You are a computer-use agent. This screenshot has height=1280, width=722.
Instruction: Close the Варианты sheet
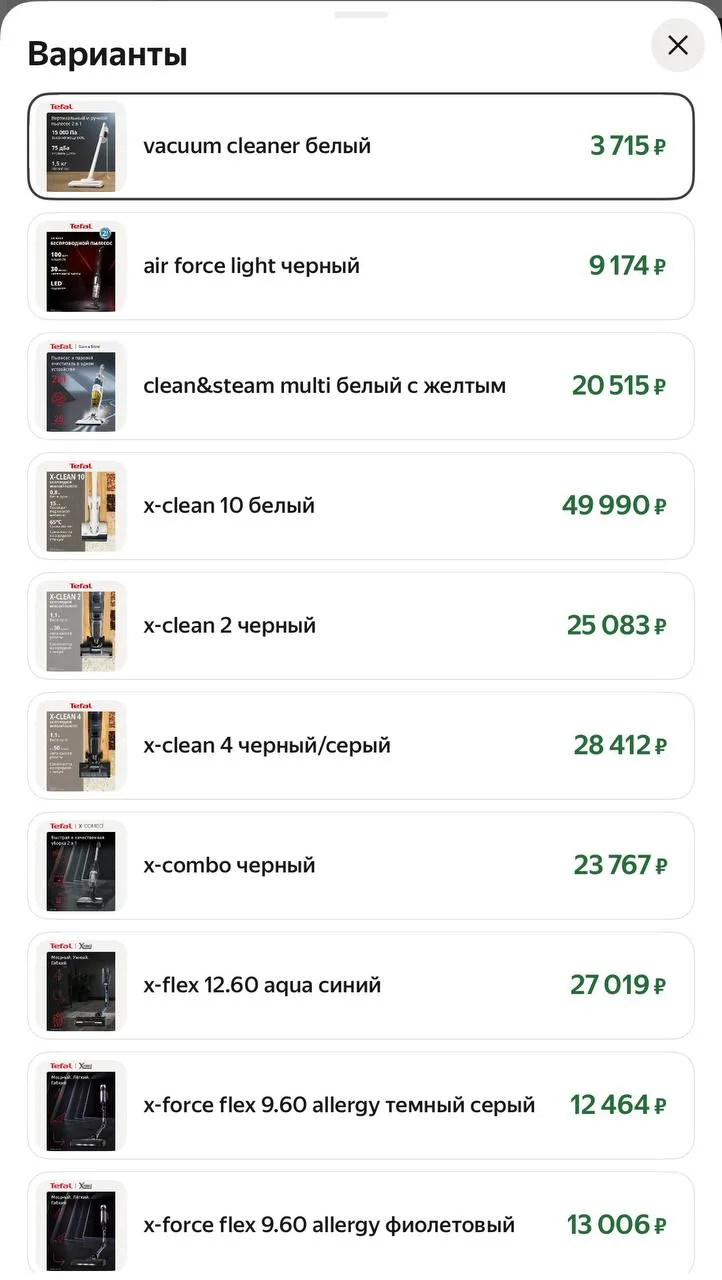click(x=678, y=45)
